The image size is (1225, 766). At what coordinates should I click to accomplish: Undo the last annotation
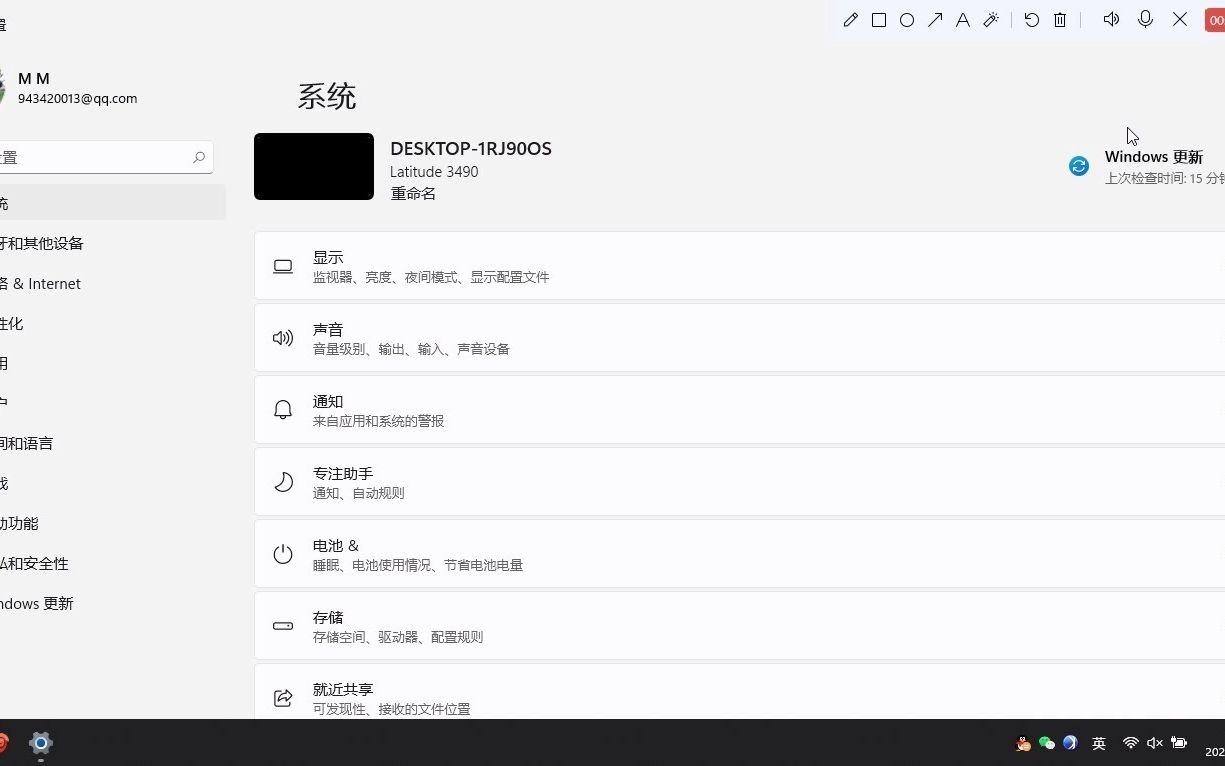1032,20
